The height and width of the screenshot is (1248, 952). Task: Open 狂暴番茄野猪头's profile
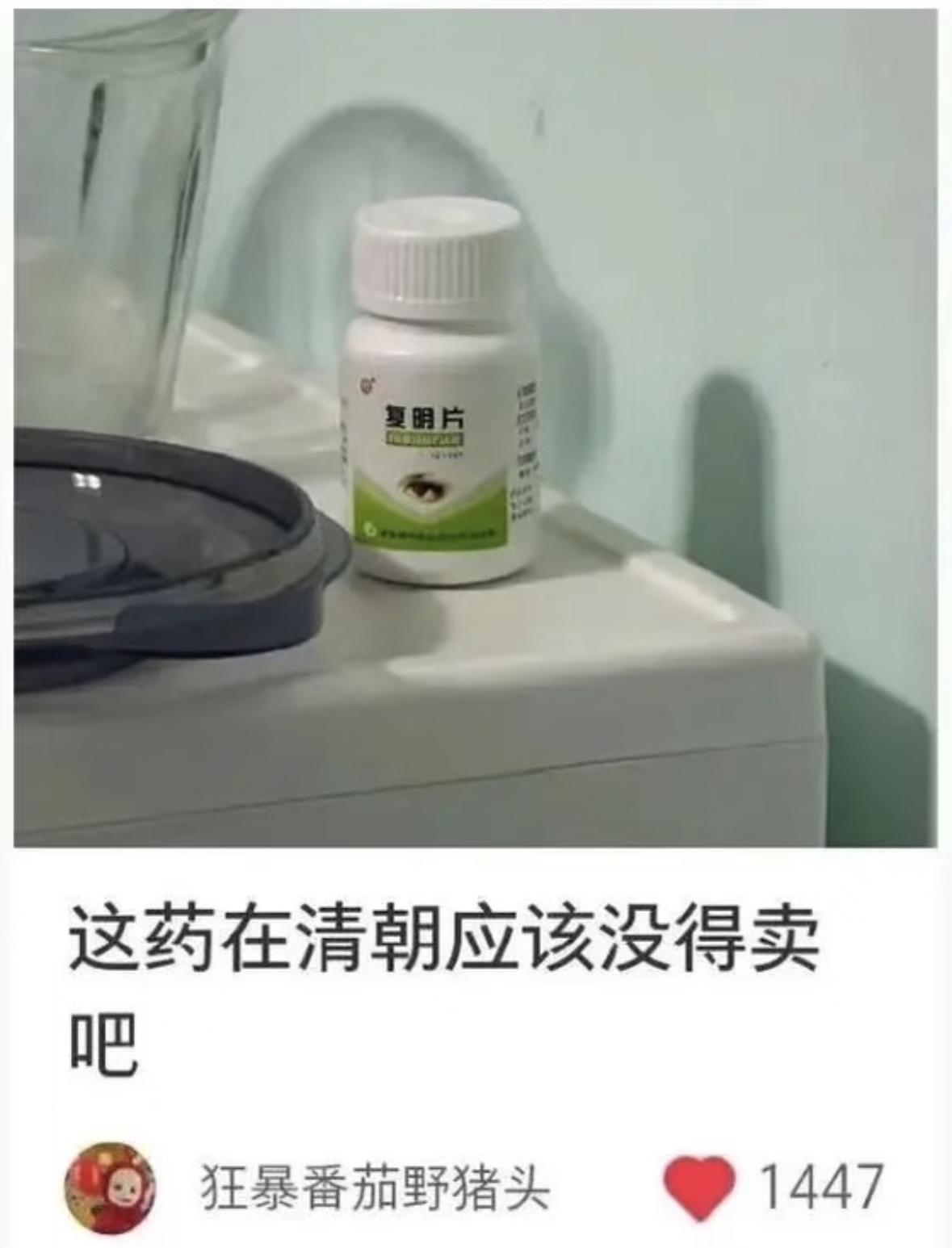point(110,1187)
